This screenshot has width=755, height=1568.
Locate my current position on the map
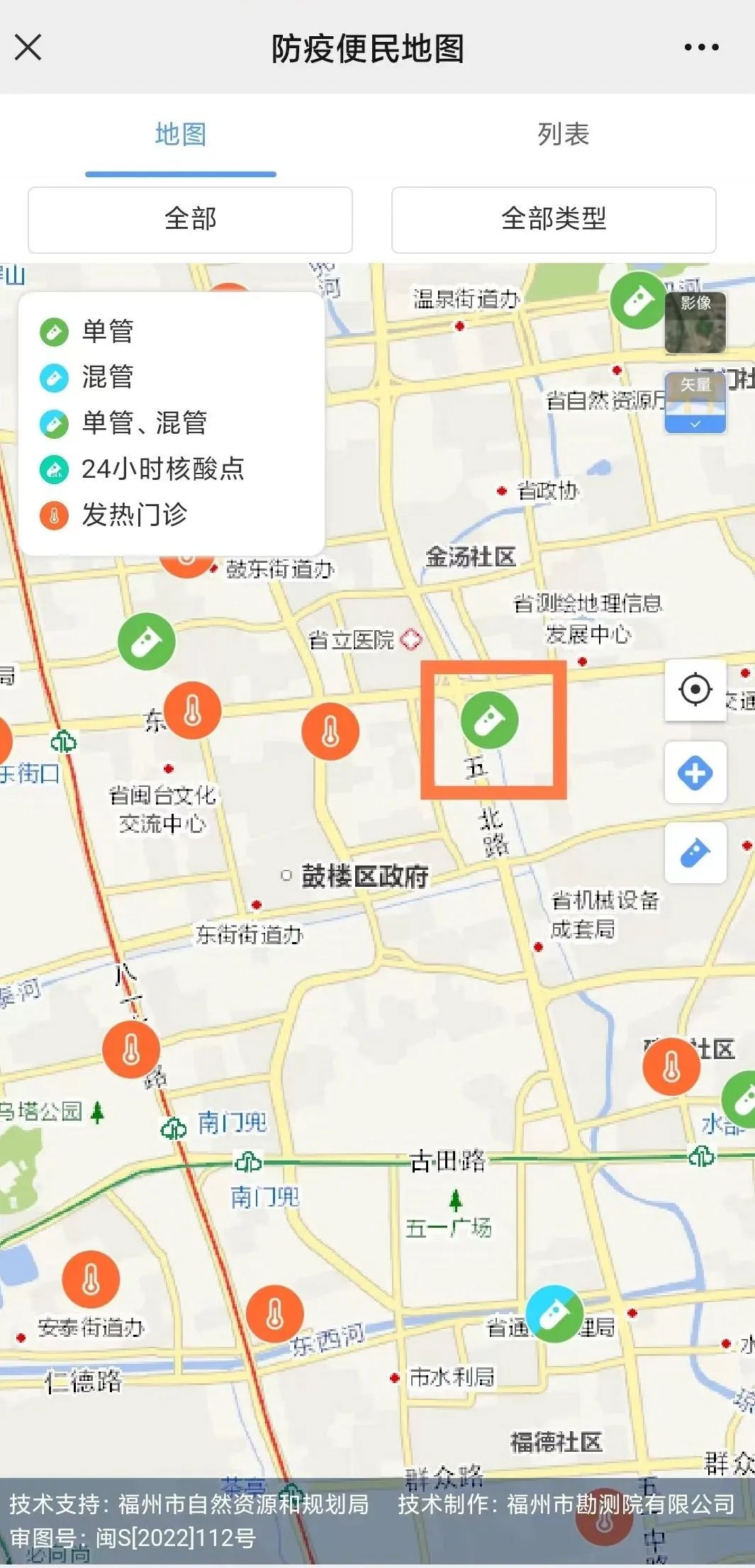[695, 690]
